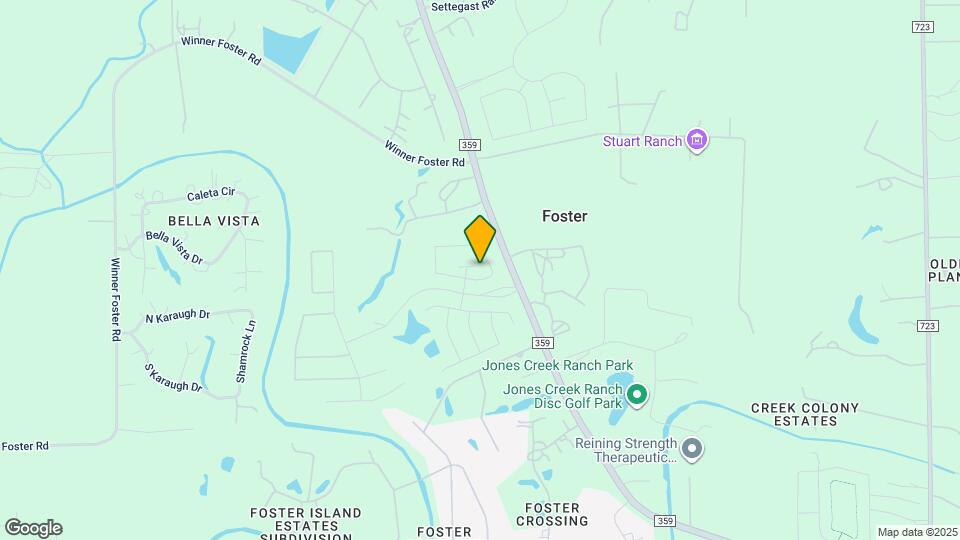Open the Reining Strength Therapeutic place pin
The width and height of the screenshot is (960, 540).
tap(692, 448)
